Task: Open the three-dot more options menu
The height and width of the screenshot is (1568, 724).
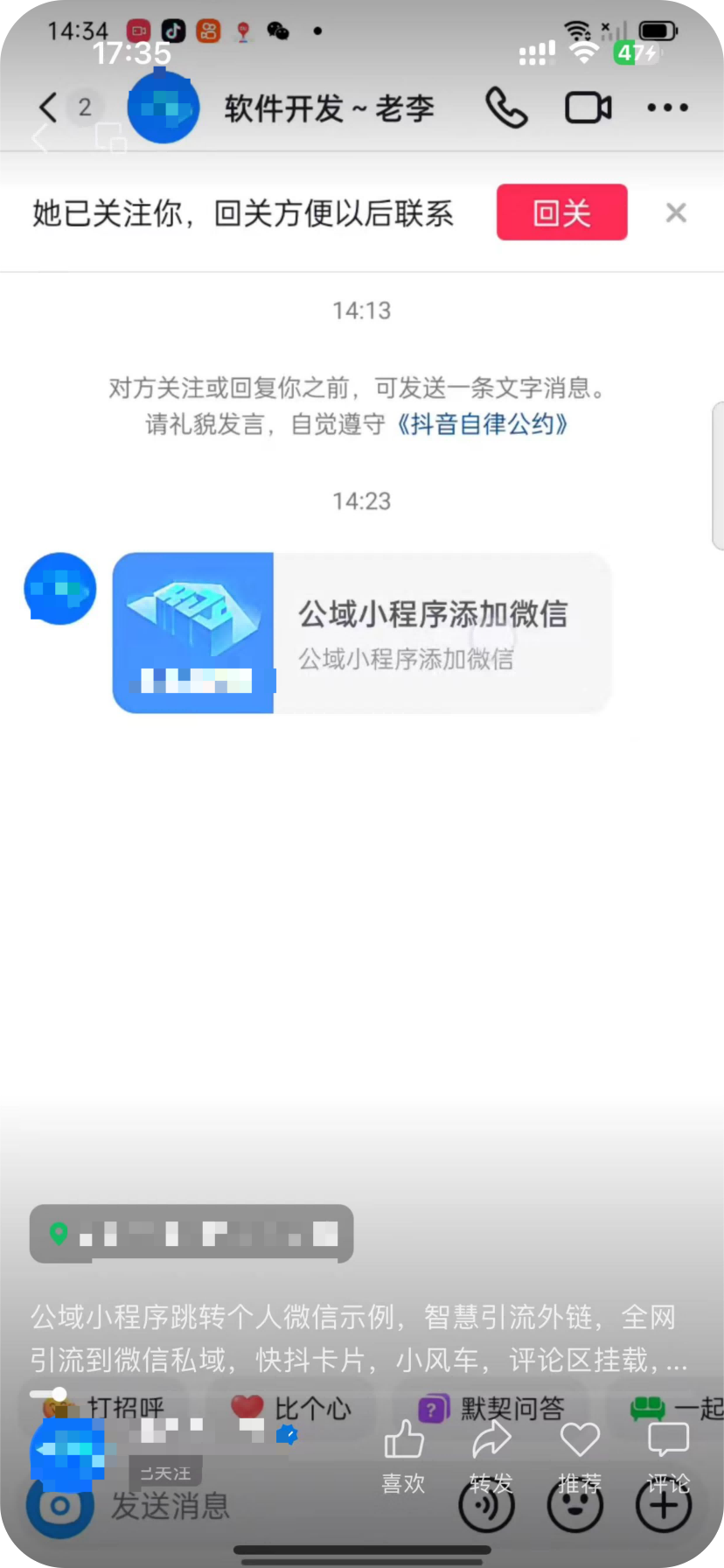Action: coord(667,108)
